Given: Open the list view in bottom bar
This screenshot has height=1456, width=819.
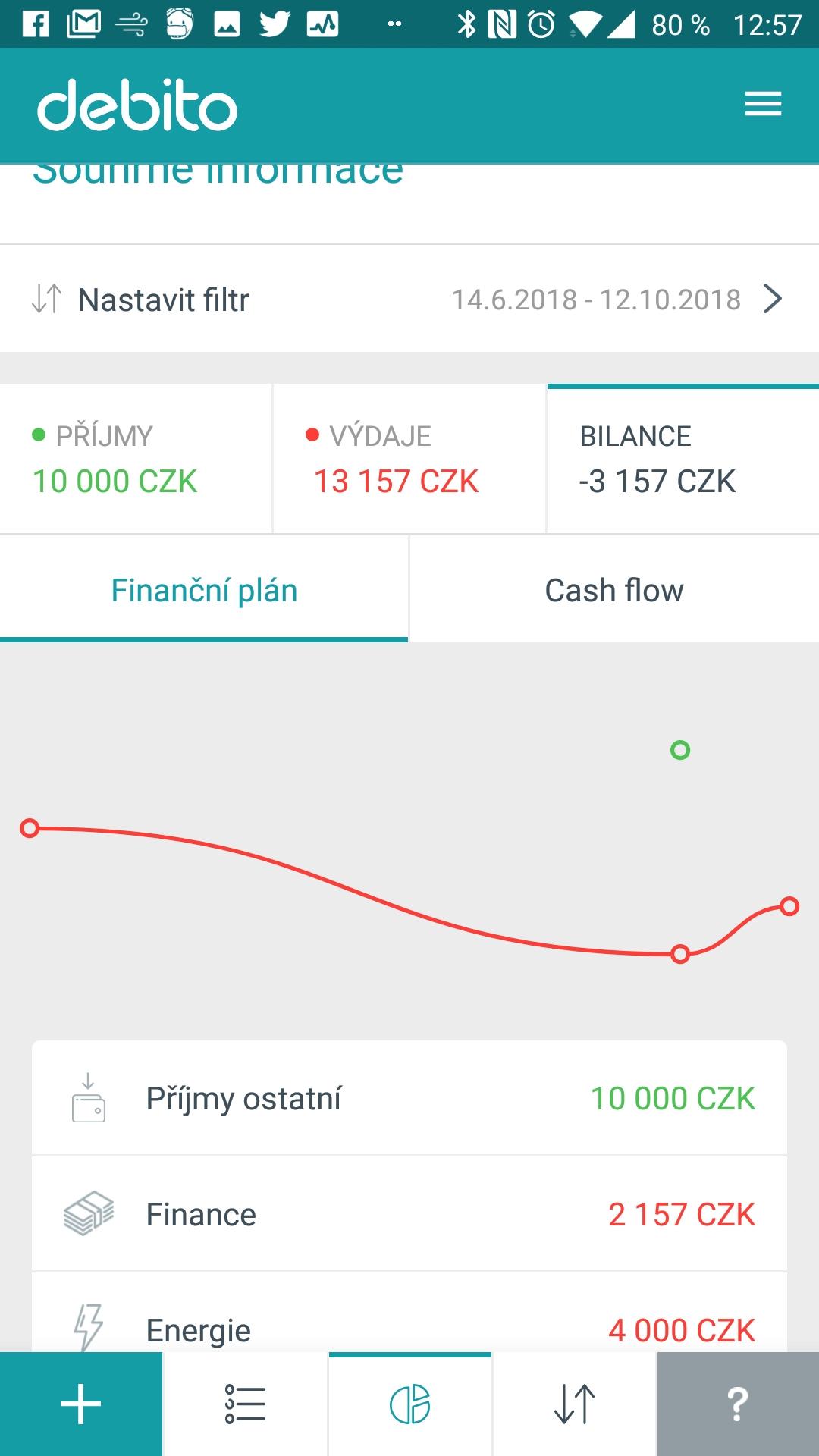Looking at the screenshot, I should 246,1404.
